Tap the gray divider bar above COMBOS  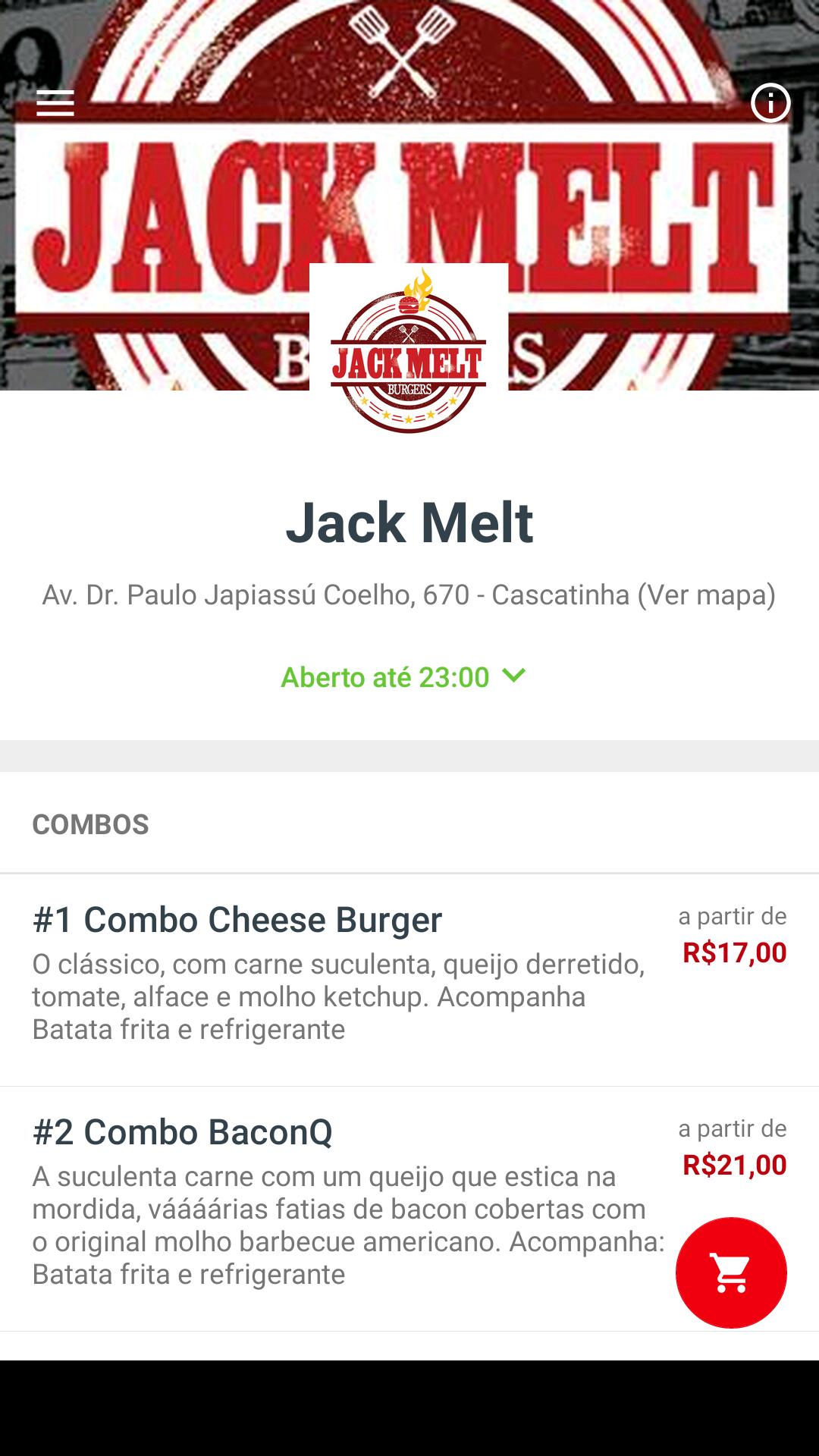pos(409,754)
